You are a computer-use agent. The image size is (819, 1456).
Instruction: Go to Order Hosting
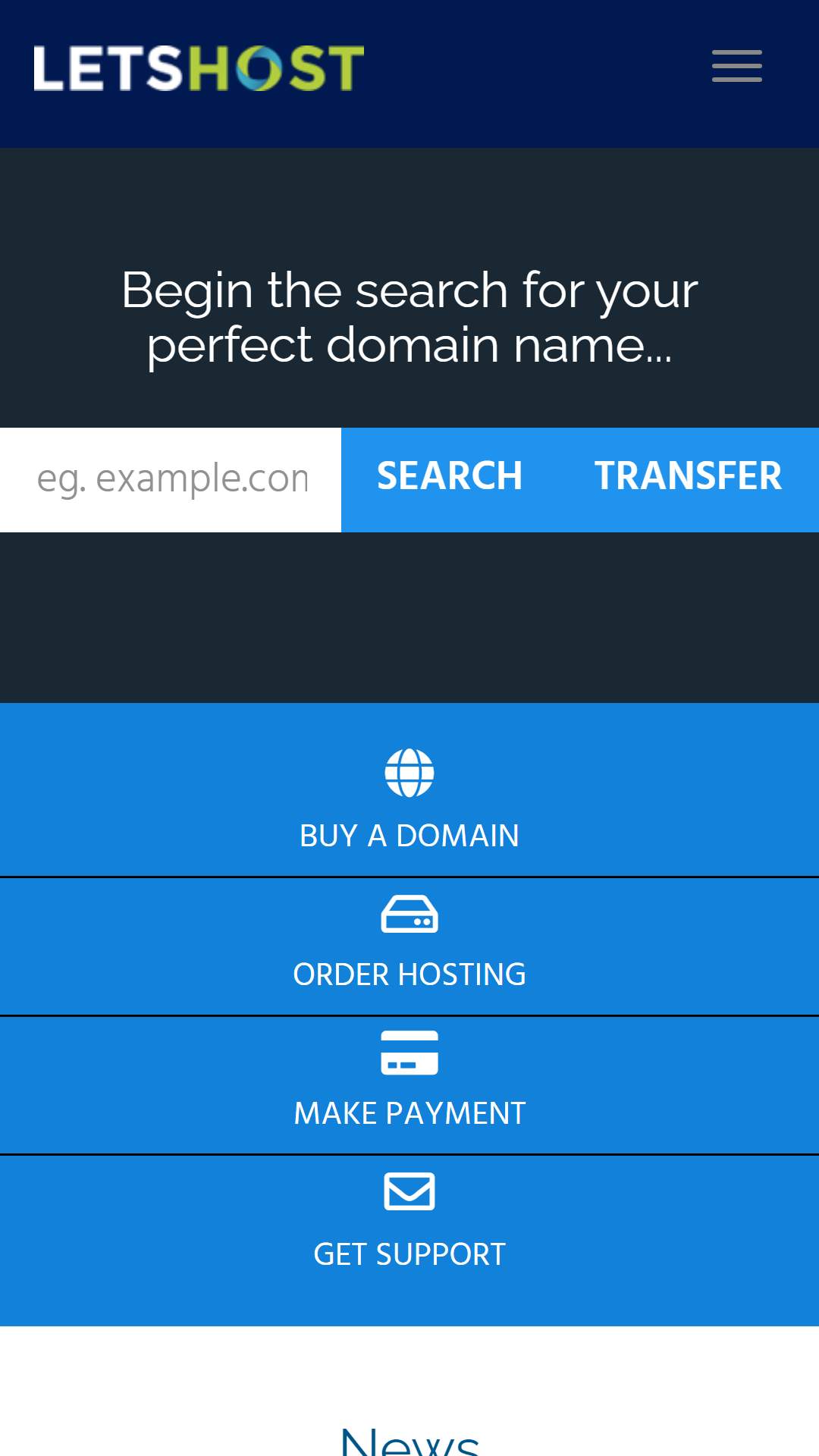click(x=409, y=947)
